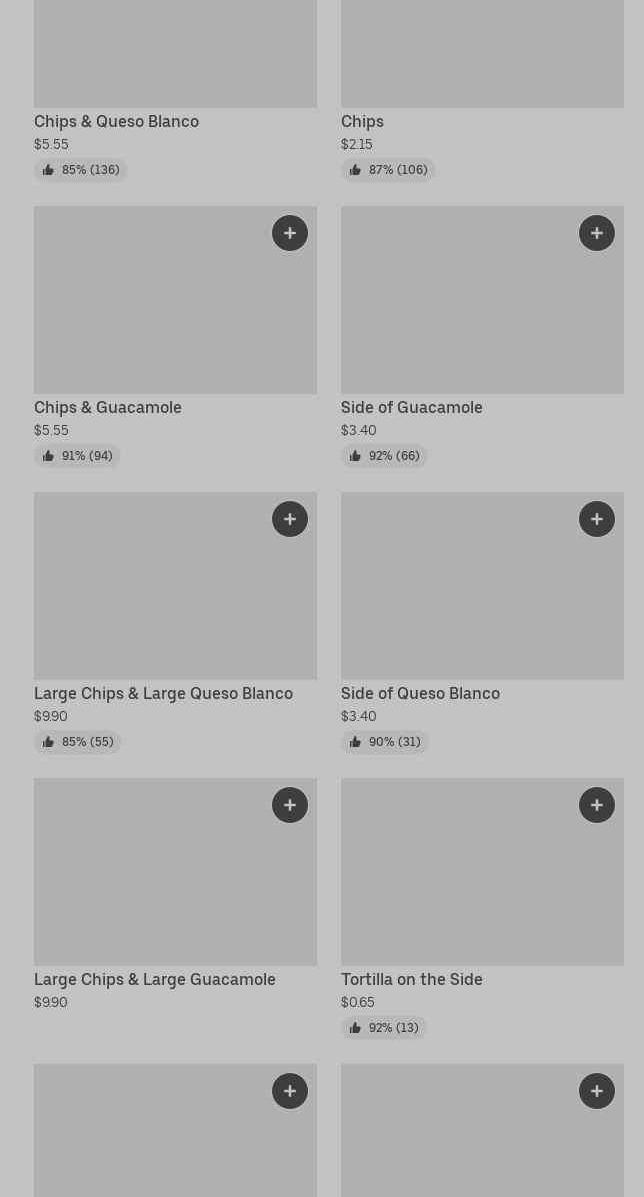This screenshot has width=644, height=1197.
Task: Open the Chips & Queso Blanco item
Action: click(x=116, y=122)
